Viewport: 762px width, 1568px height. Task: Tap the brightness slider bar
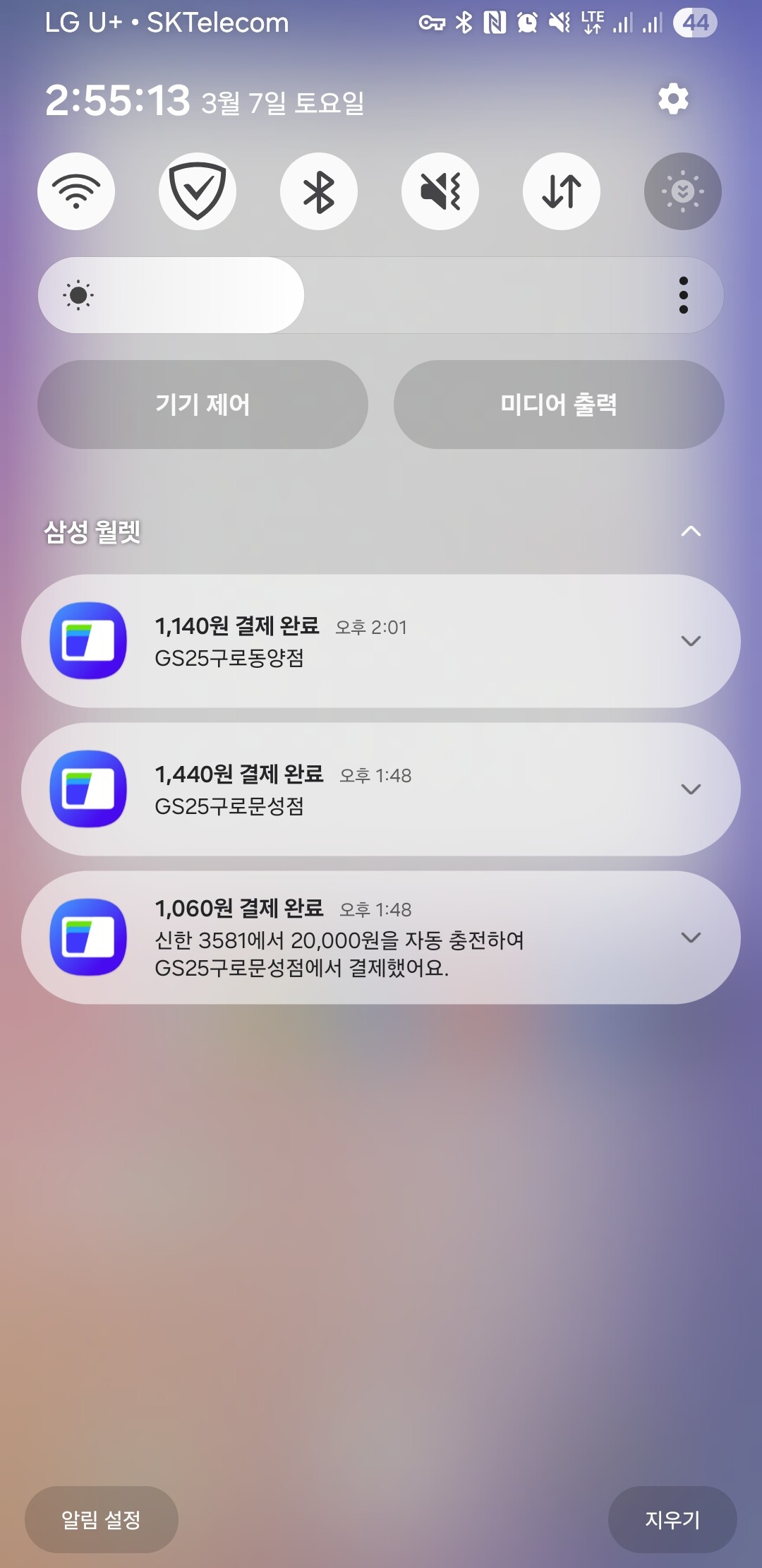(381, 295)
